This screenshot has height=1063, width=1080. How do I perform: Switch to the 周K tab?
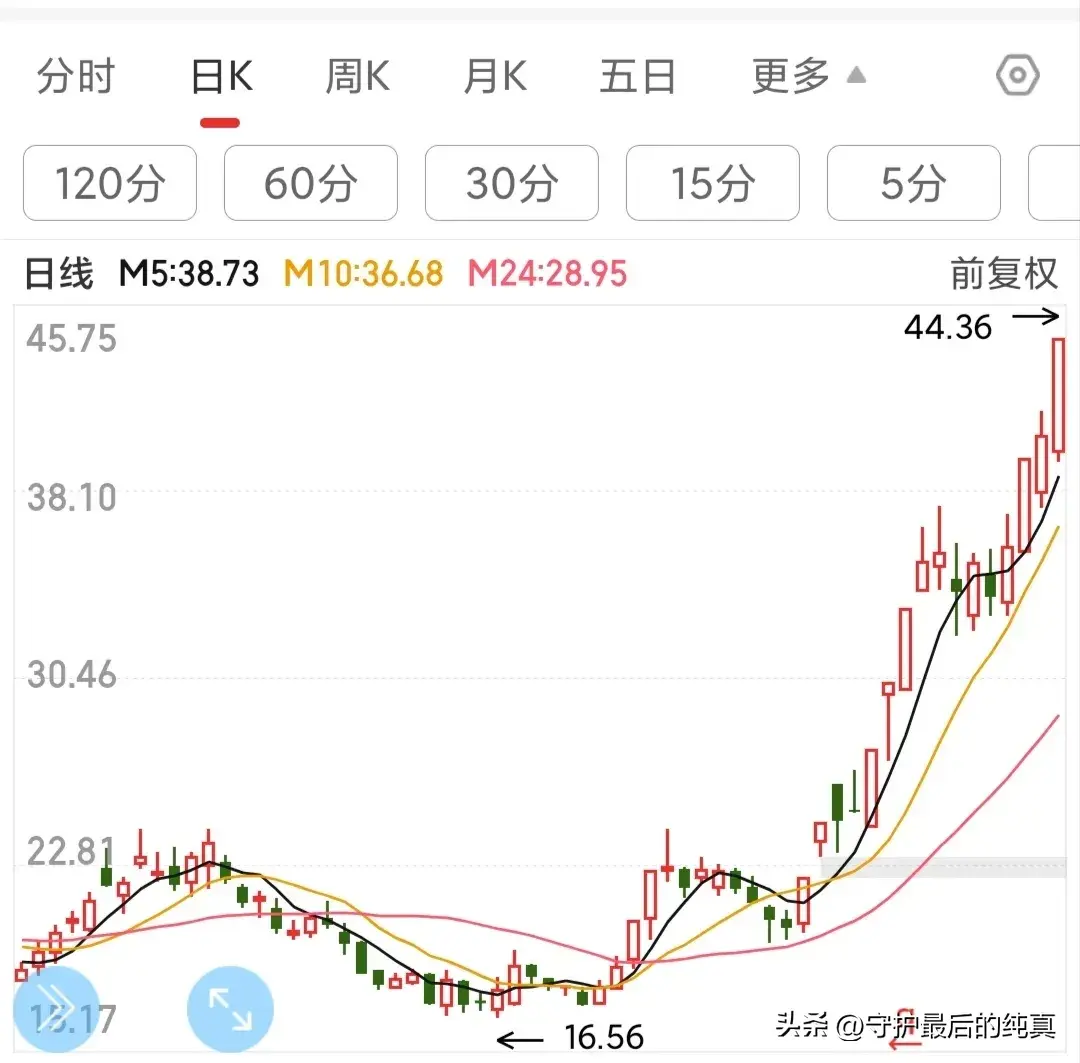point(357,77)
